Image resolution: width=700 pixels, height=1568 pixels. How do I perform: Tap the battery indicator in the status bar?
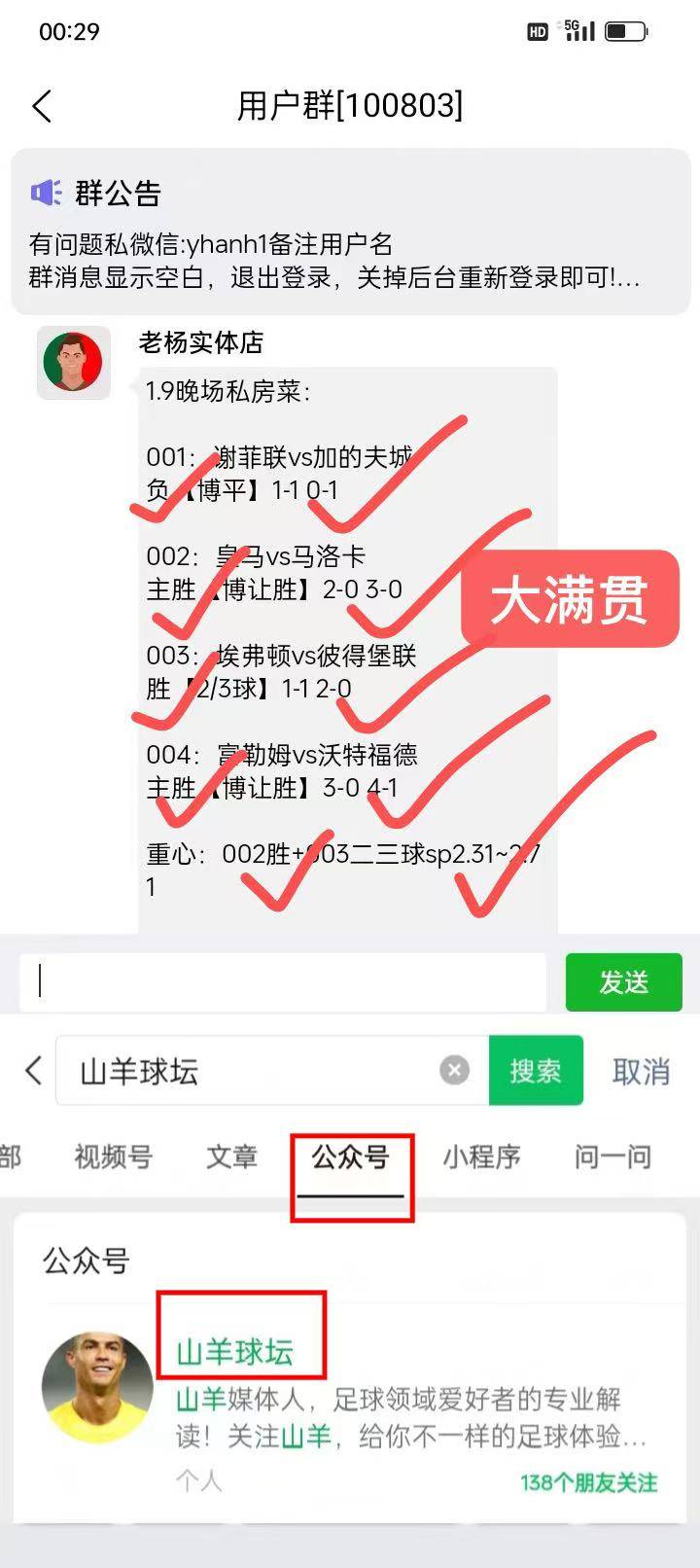click(x=623, y=29)
